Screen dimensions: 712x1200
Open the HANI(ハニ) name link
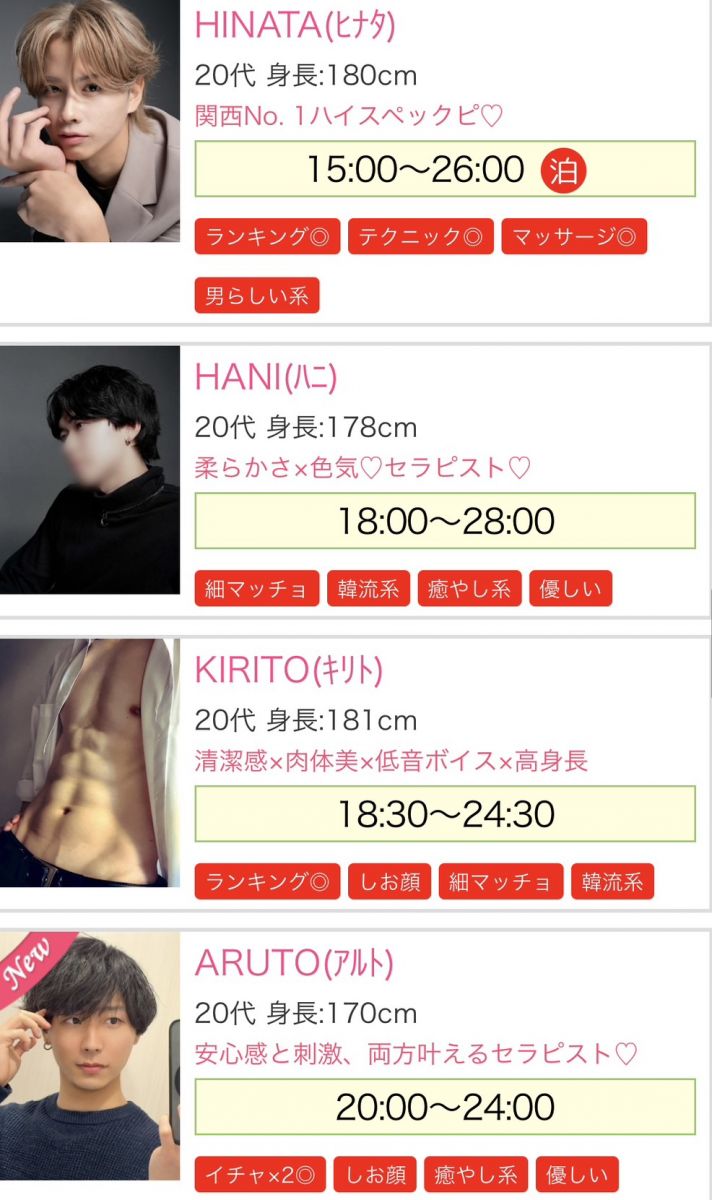pyautogui.click(x=266, y=377)
